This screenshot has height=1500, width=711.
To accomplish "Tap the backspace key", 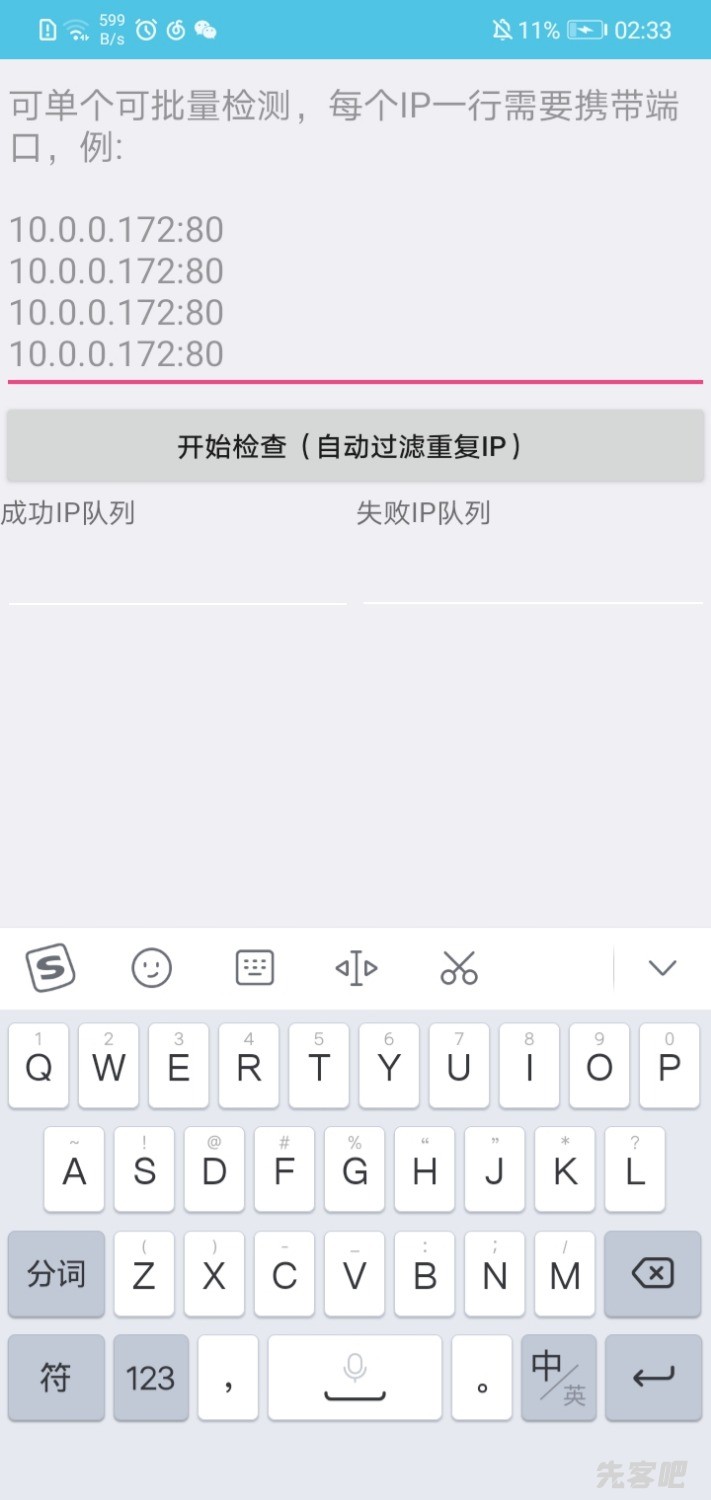I will tap(653, 1274).
